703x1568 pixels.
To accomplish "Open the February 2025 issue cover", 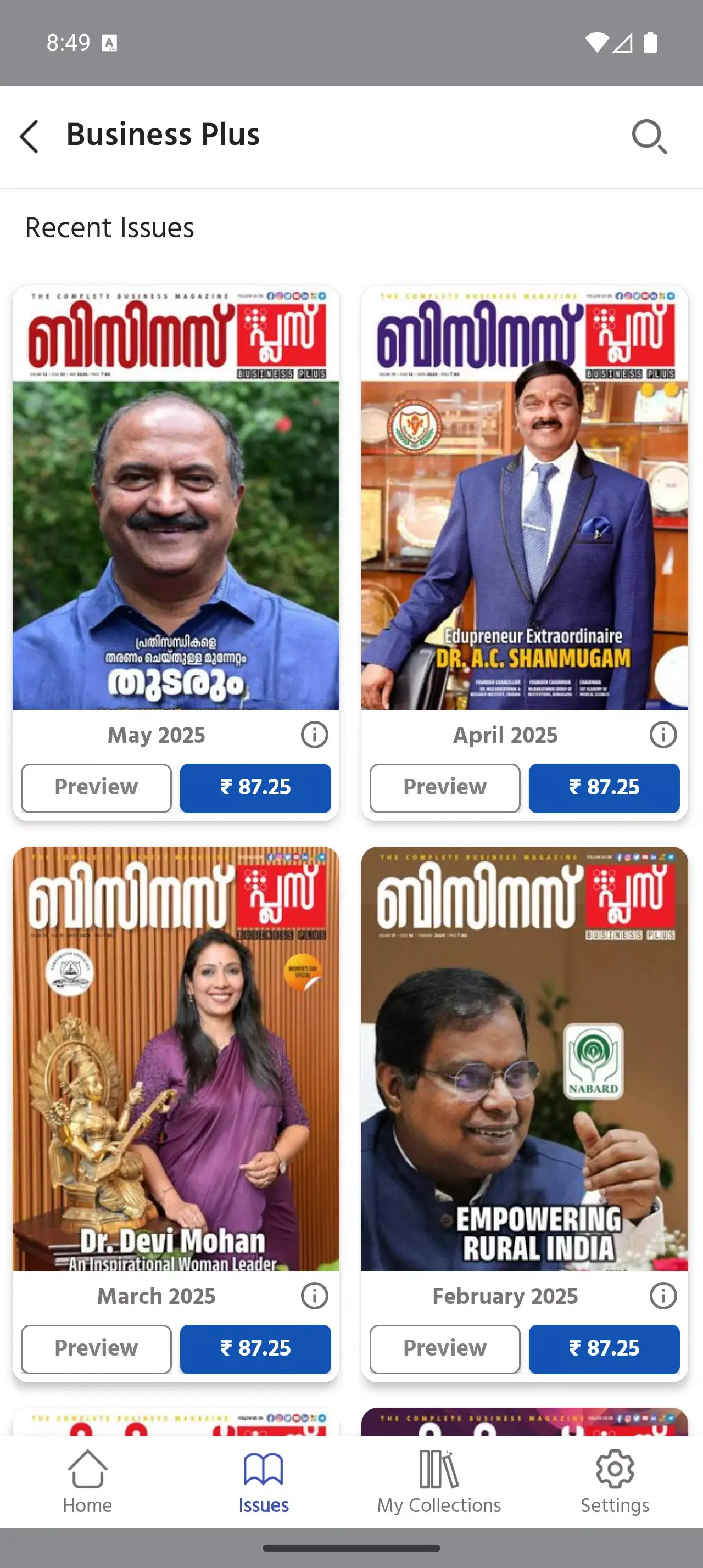I will click(x=524, y=1059).
